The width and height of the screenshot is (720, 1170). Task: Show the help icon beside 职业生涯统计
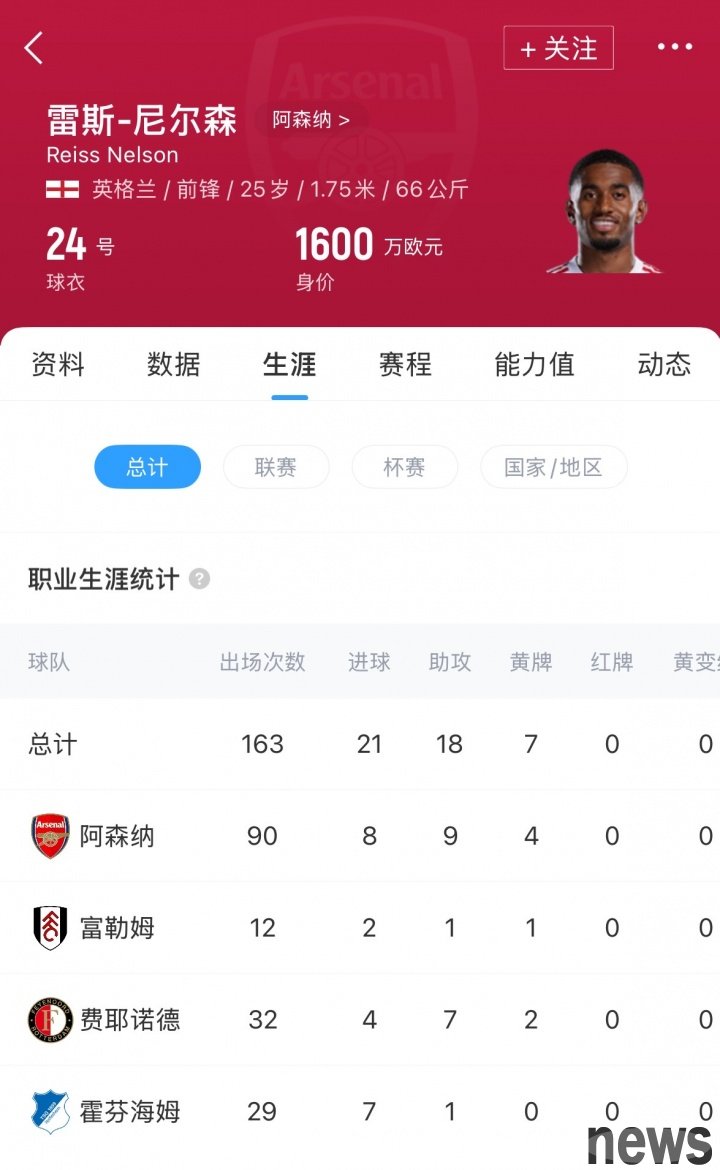coord(199,579)
